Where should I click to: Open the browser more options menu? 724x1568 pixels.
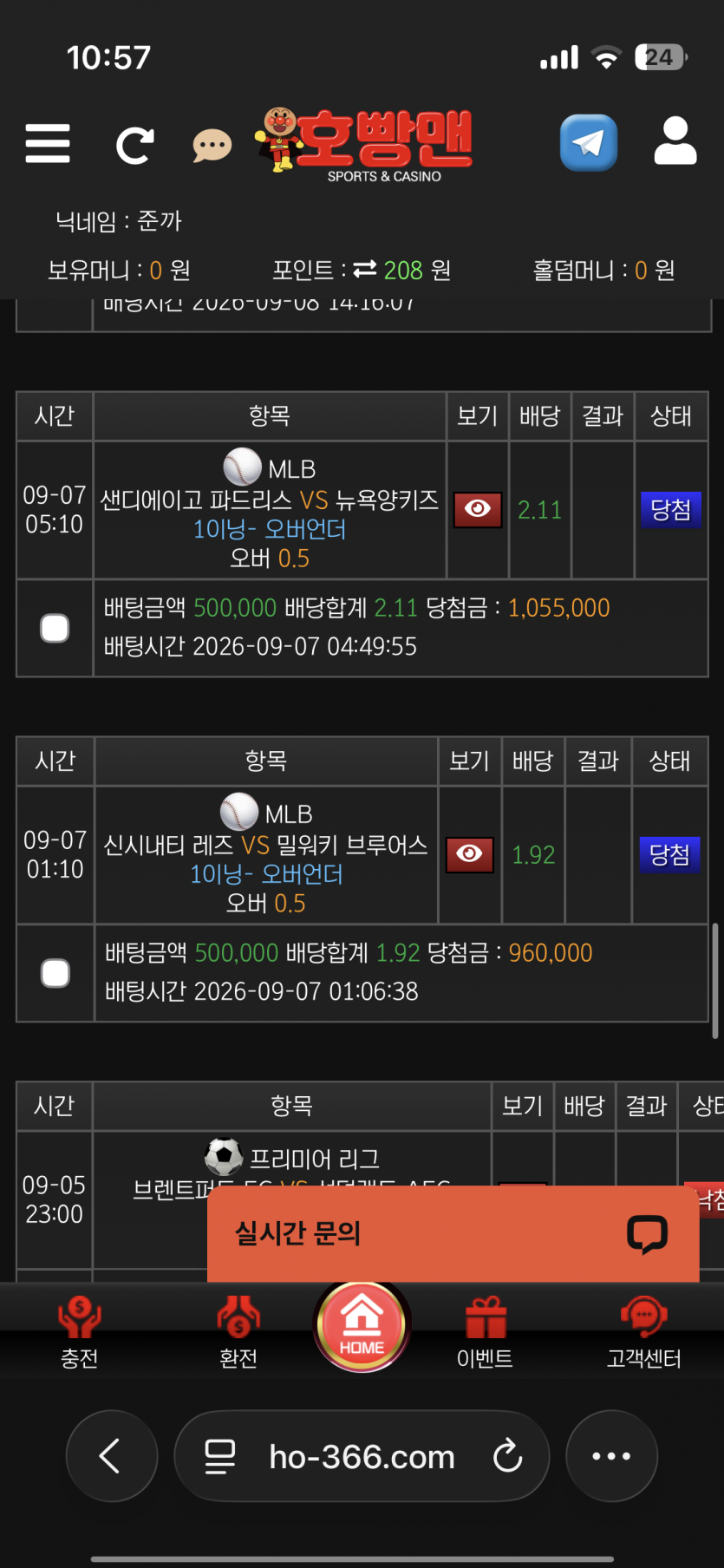pyautogui.click(x=611, y=1455)
